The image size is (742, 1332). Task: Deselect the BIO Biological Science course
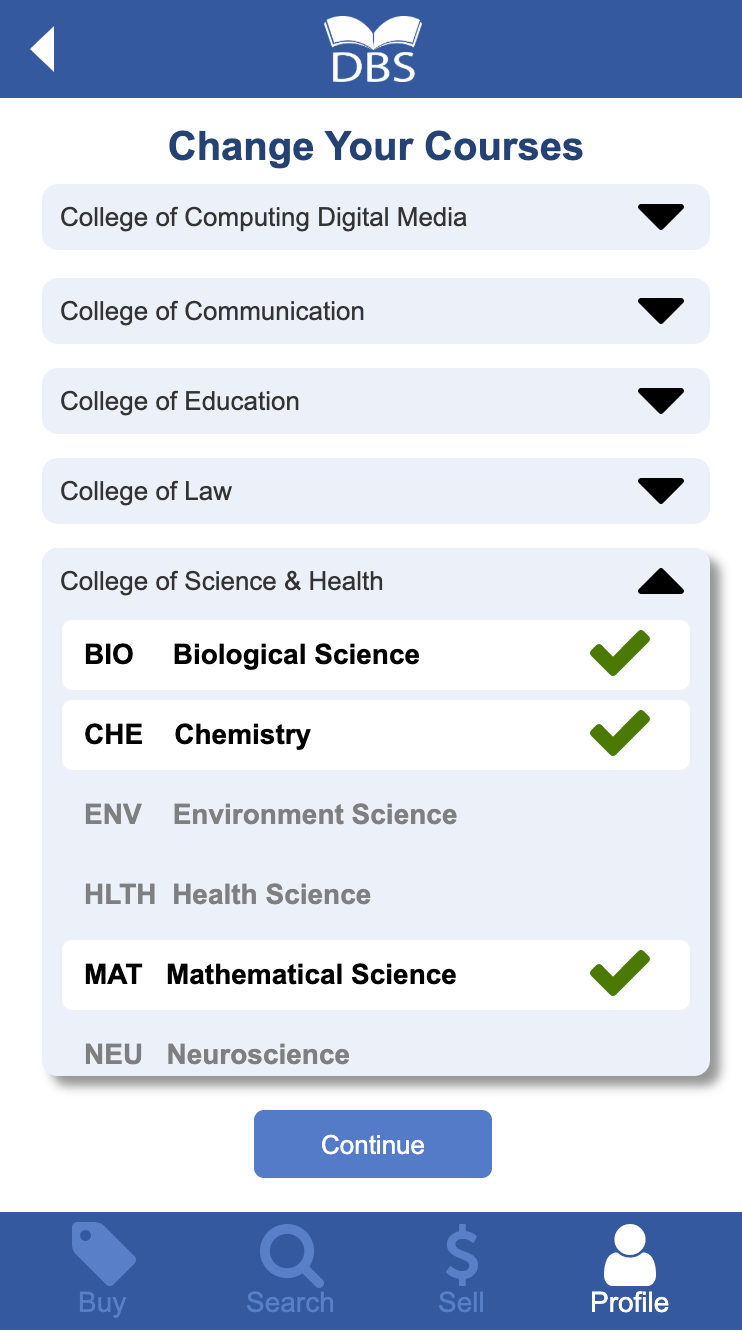pos(376,655)
